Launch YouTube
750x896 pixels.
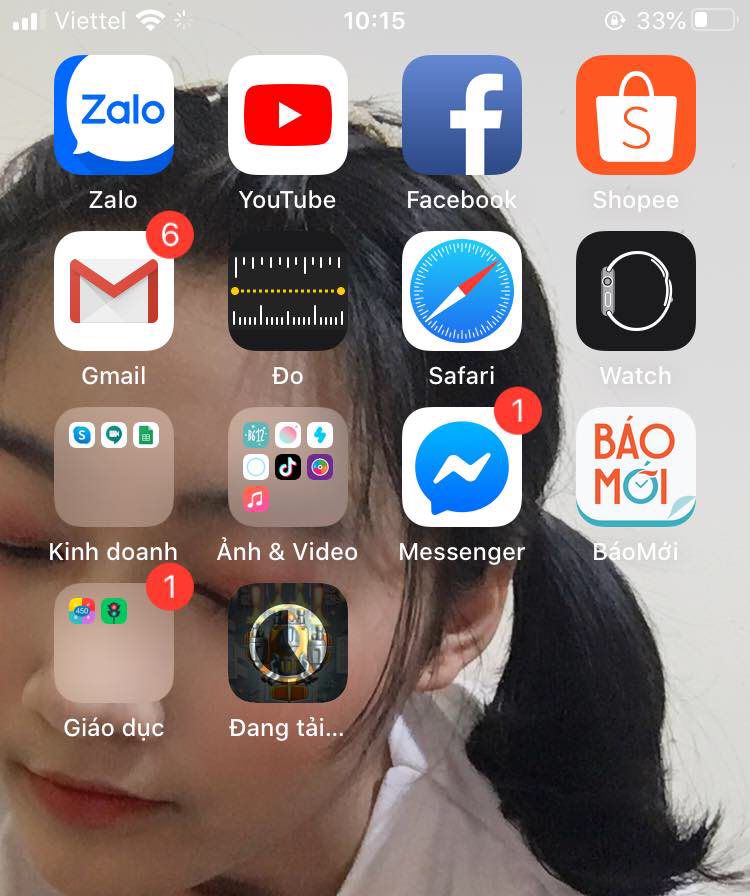point(288,115)
